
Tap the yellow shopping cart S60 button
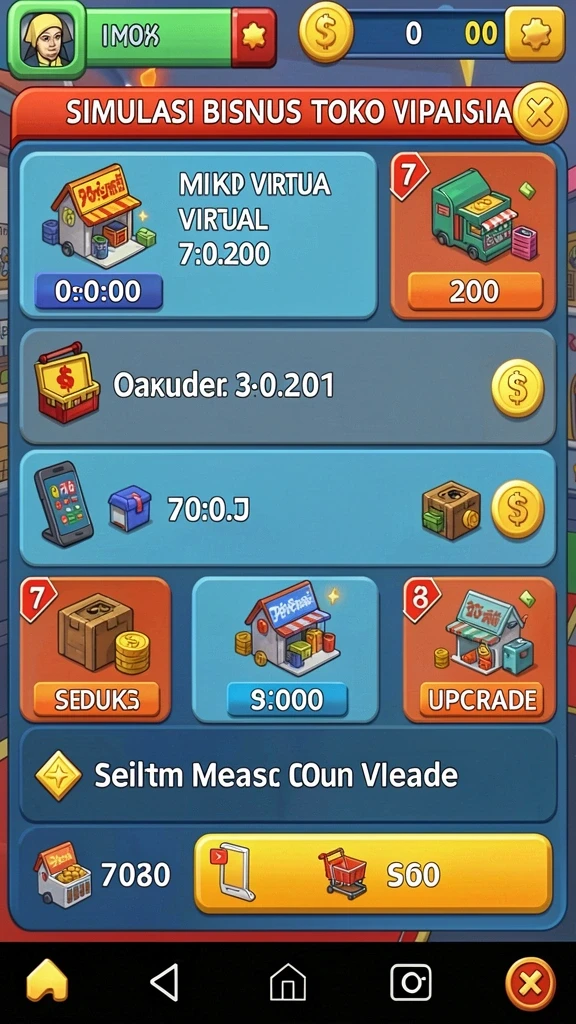(373, 873)
